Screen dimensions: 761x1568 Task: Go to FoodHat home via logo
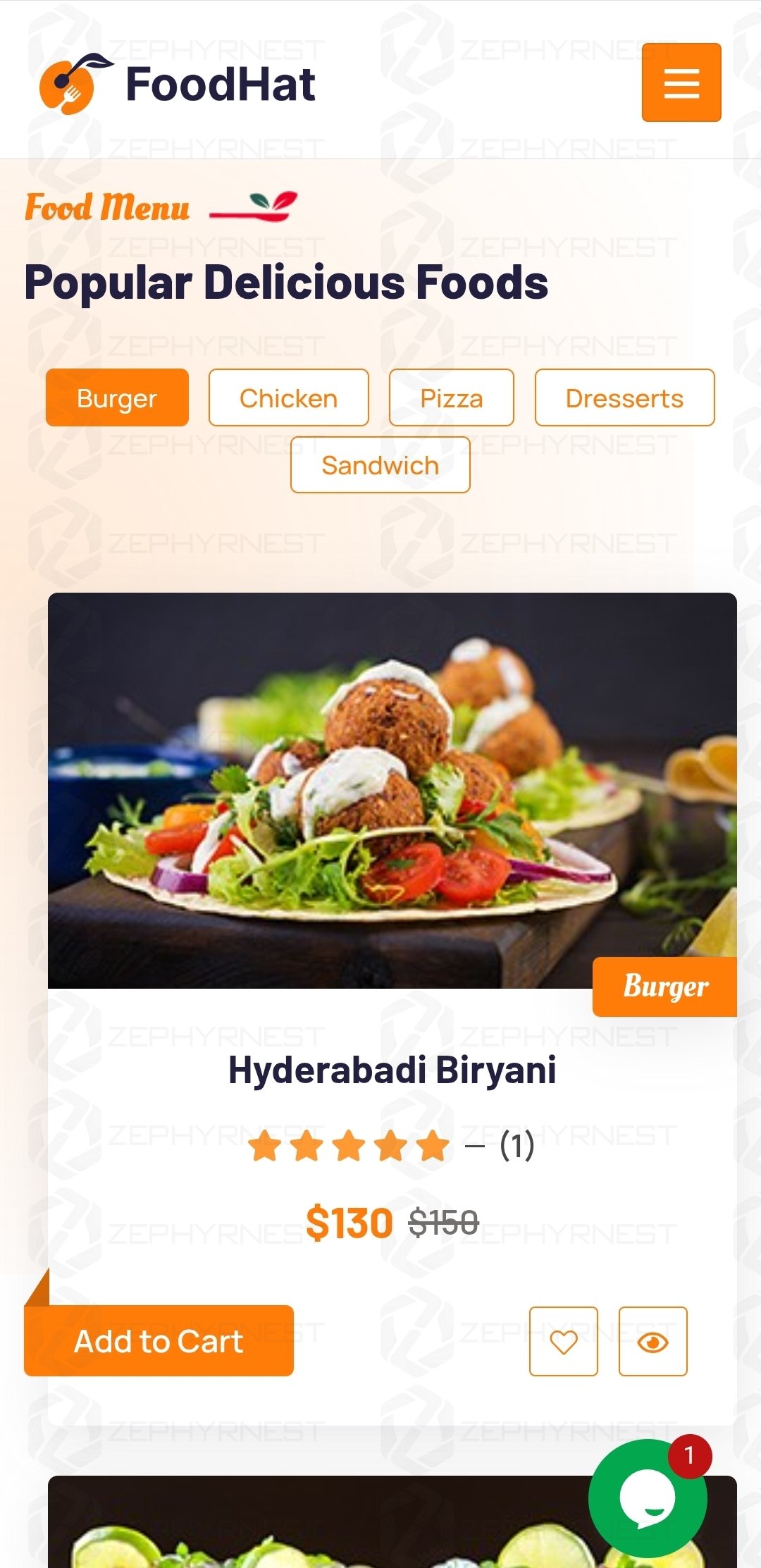click(178, 84)
